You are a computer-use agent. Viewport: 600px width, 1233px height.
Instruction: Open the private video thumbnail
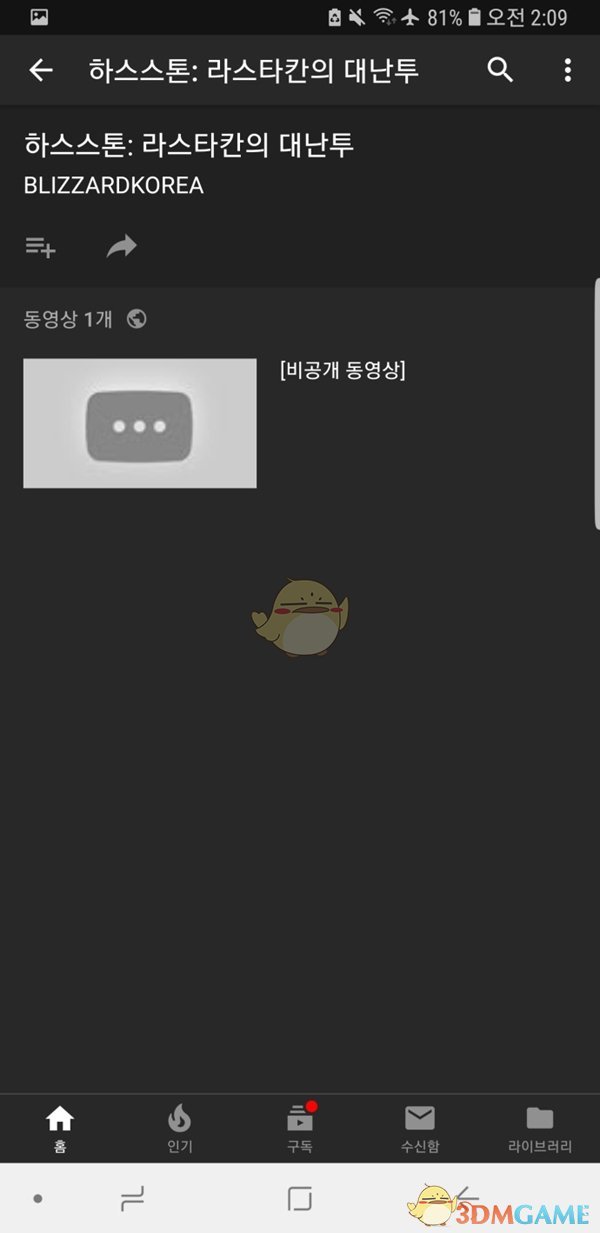[x=140, y=423]
